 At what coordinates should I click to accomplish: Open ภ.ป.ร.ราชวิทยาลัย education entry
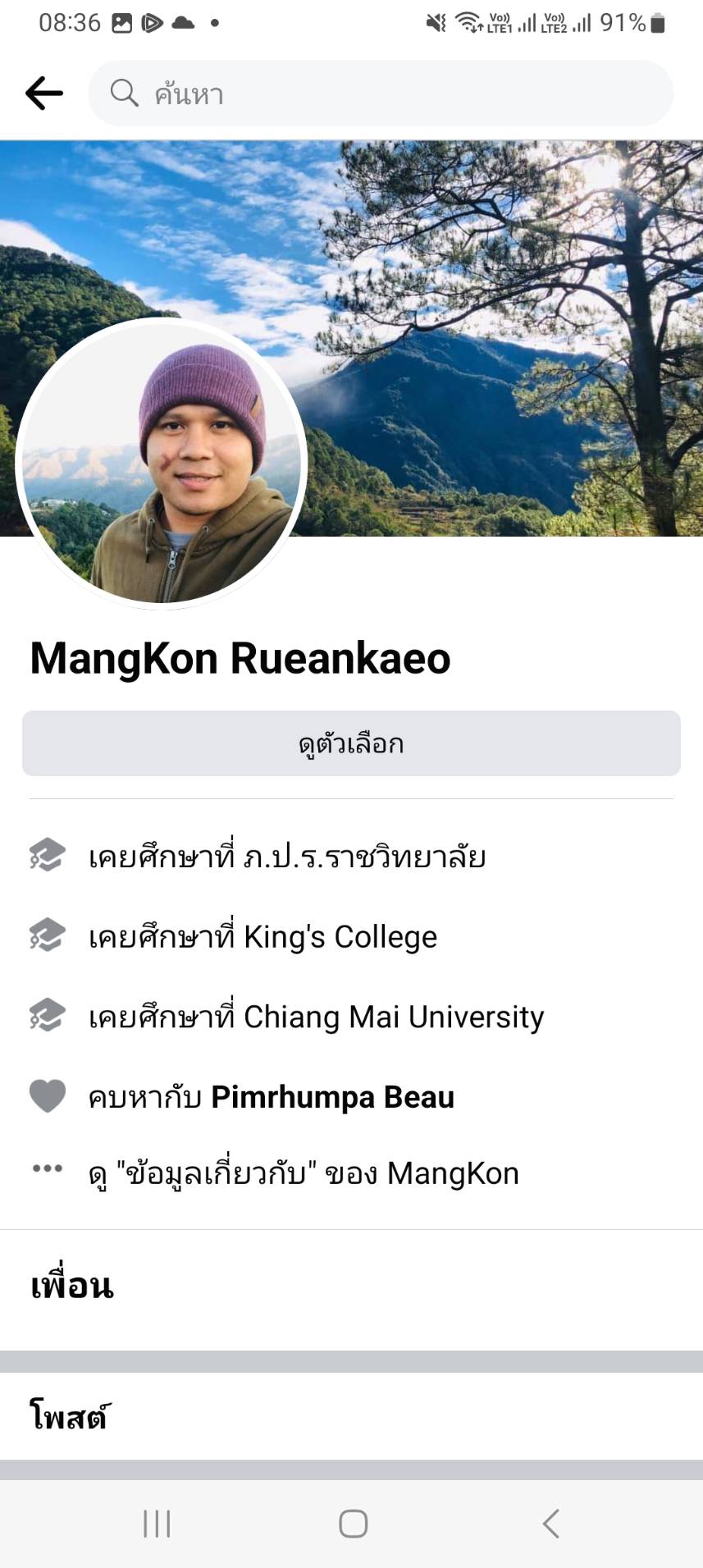(287, 857)
